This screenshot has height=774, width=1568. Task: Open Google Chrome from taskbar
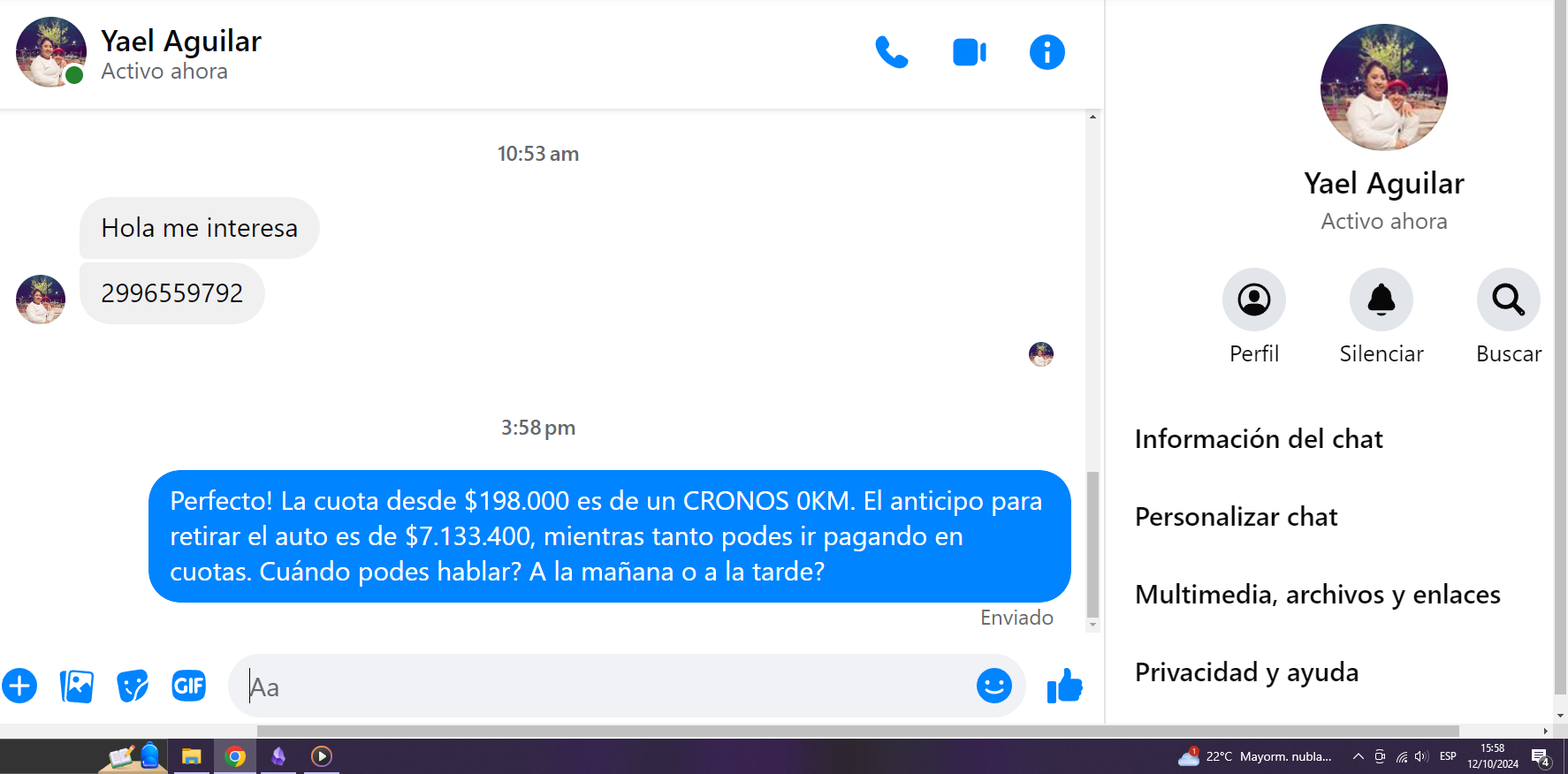pyautogui.click(x=235, y=756)
